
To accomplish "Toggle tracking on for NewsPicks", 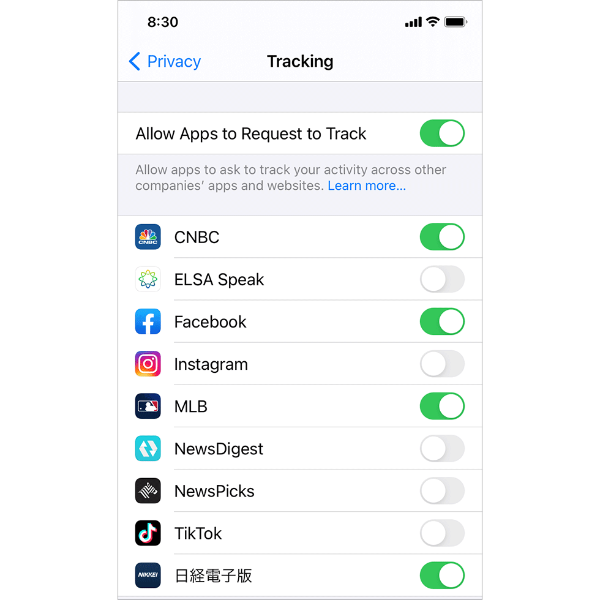I will tap(442, 491).
